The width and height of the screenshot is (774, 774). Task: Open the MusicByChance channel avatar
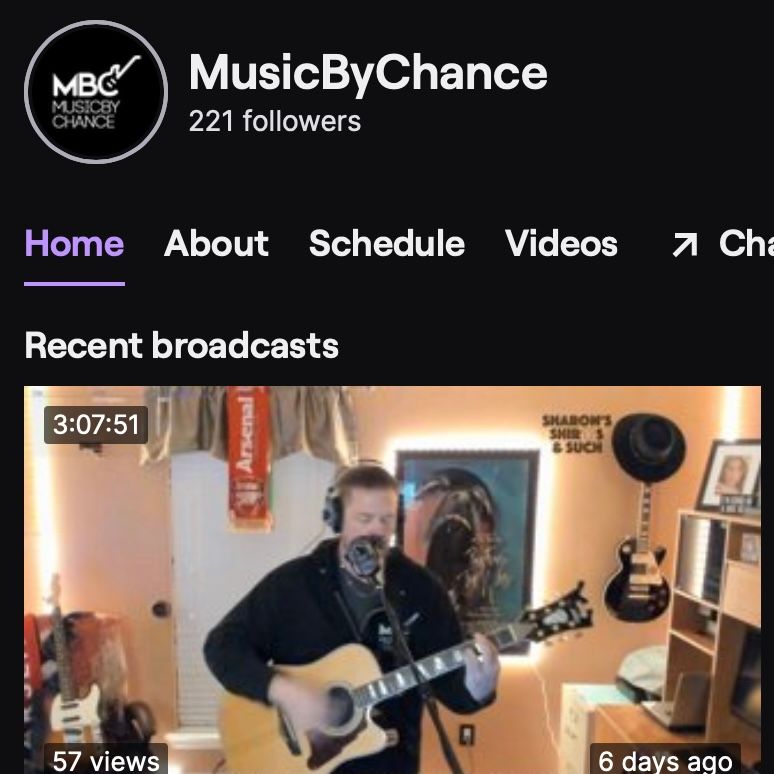tap(95, 92)
